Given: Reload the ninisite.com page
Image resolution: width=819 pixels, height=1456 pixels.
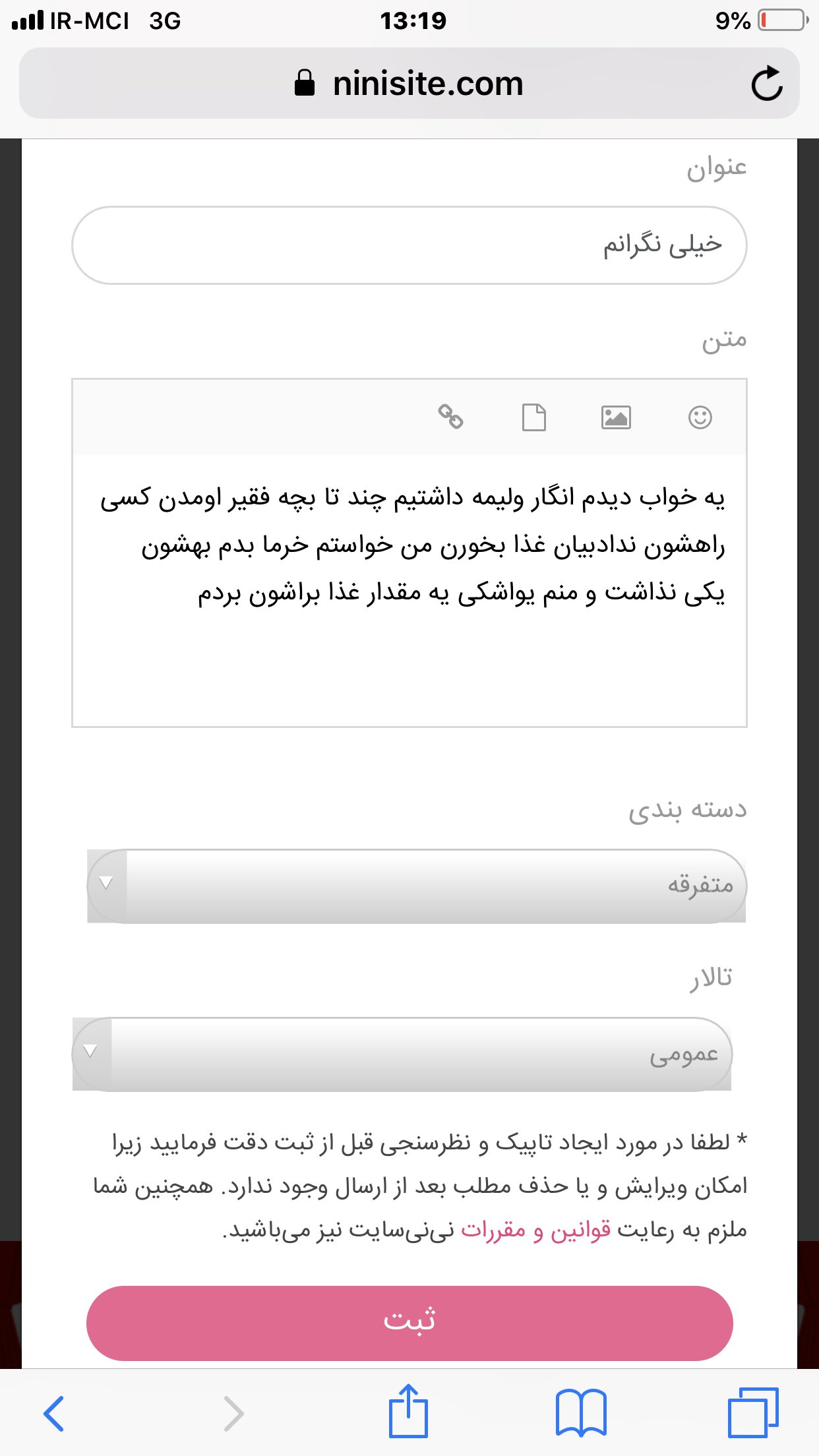Looking at the screenshot, I should coord(766,84).
